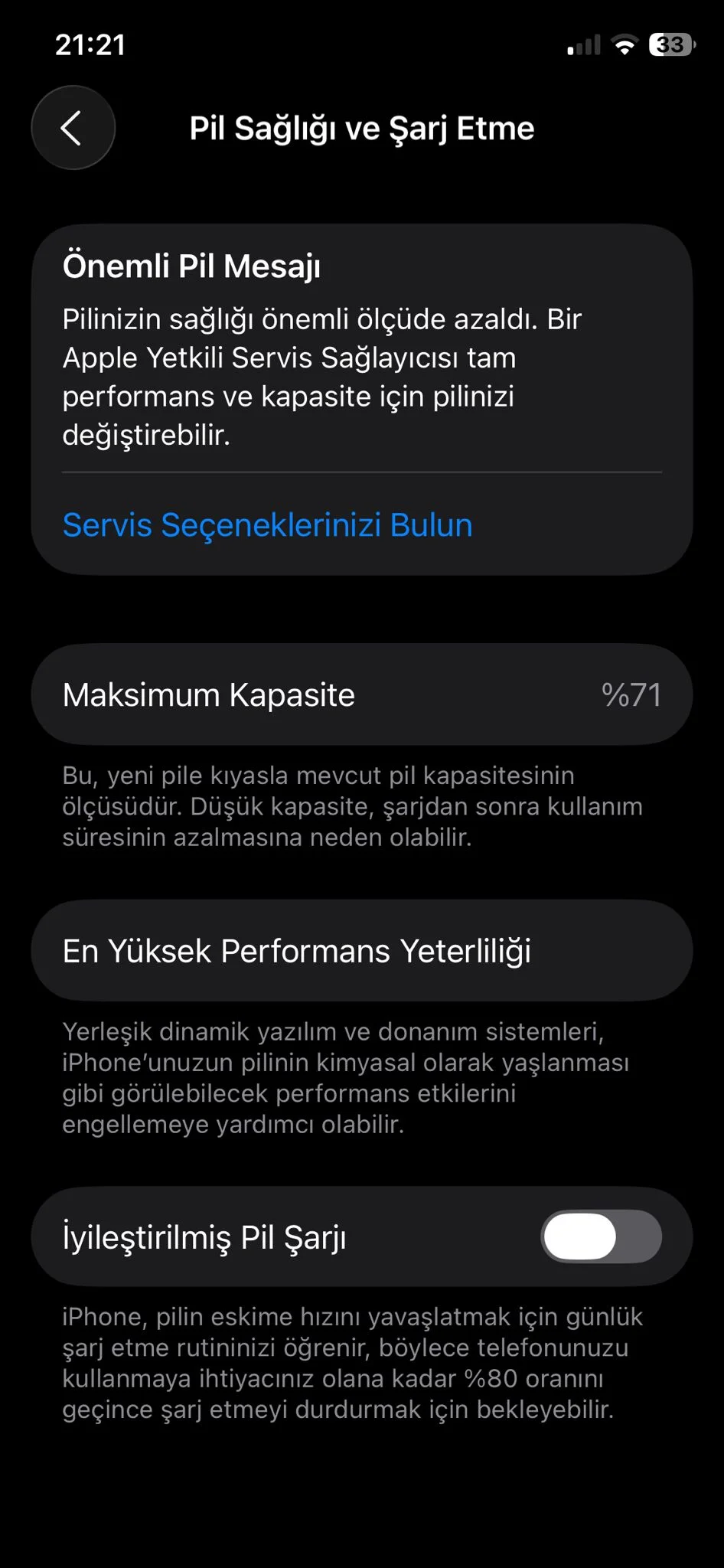Toggle optimized battery charging off-state switch
This screenshot has width=724, height=1568.
click(599, 1236)
